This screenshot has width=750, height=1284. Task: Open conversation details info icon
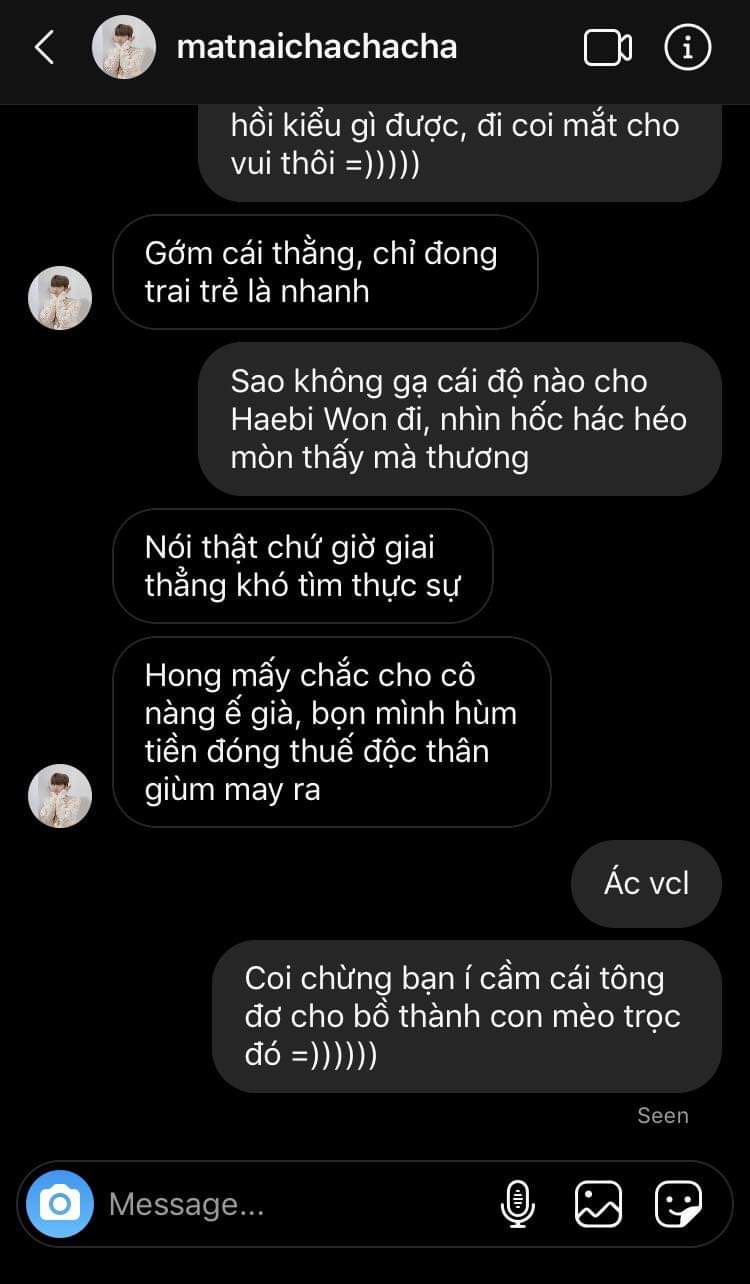(x=687, y=47)
